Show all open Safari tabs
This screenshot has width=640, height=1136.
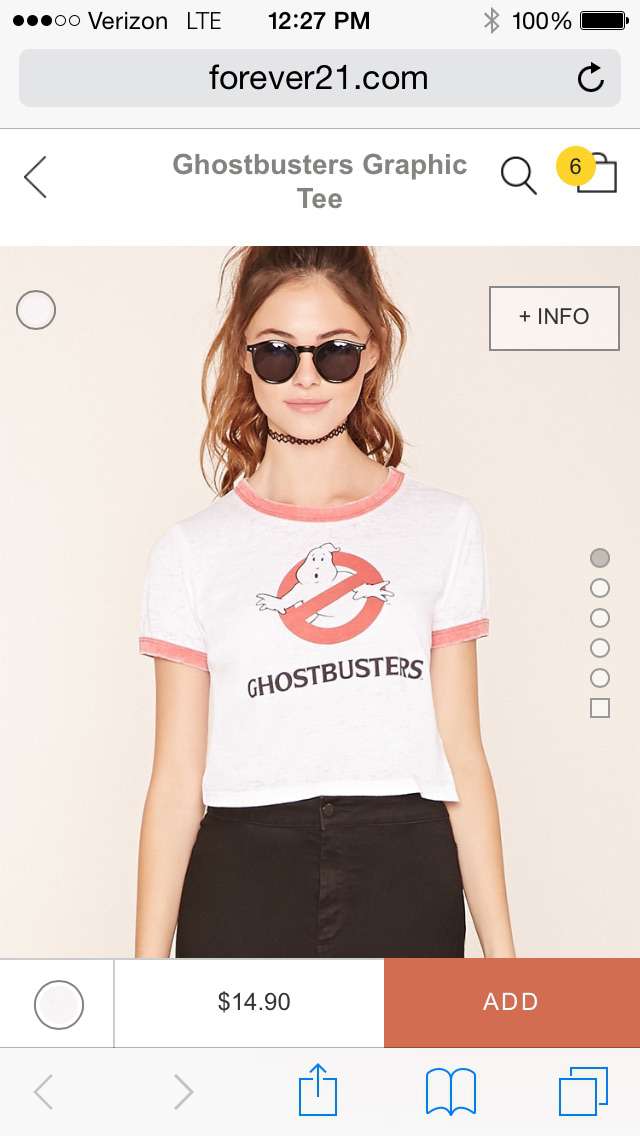click(x=583, y=1091)
